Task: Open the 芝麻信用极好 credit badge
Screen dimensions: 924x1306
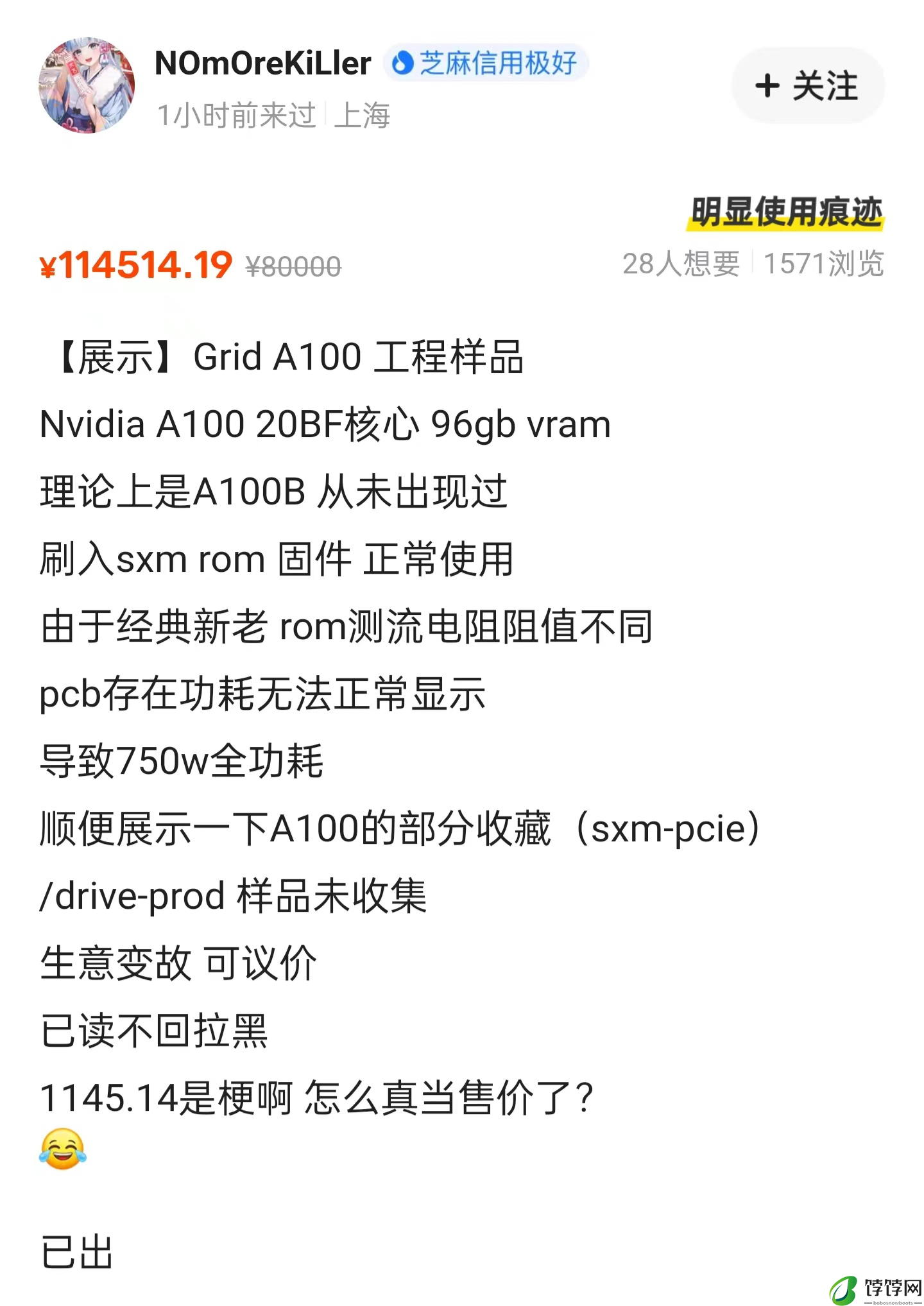Action: [x=486, y=64]
